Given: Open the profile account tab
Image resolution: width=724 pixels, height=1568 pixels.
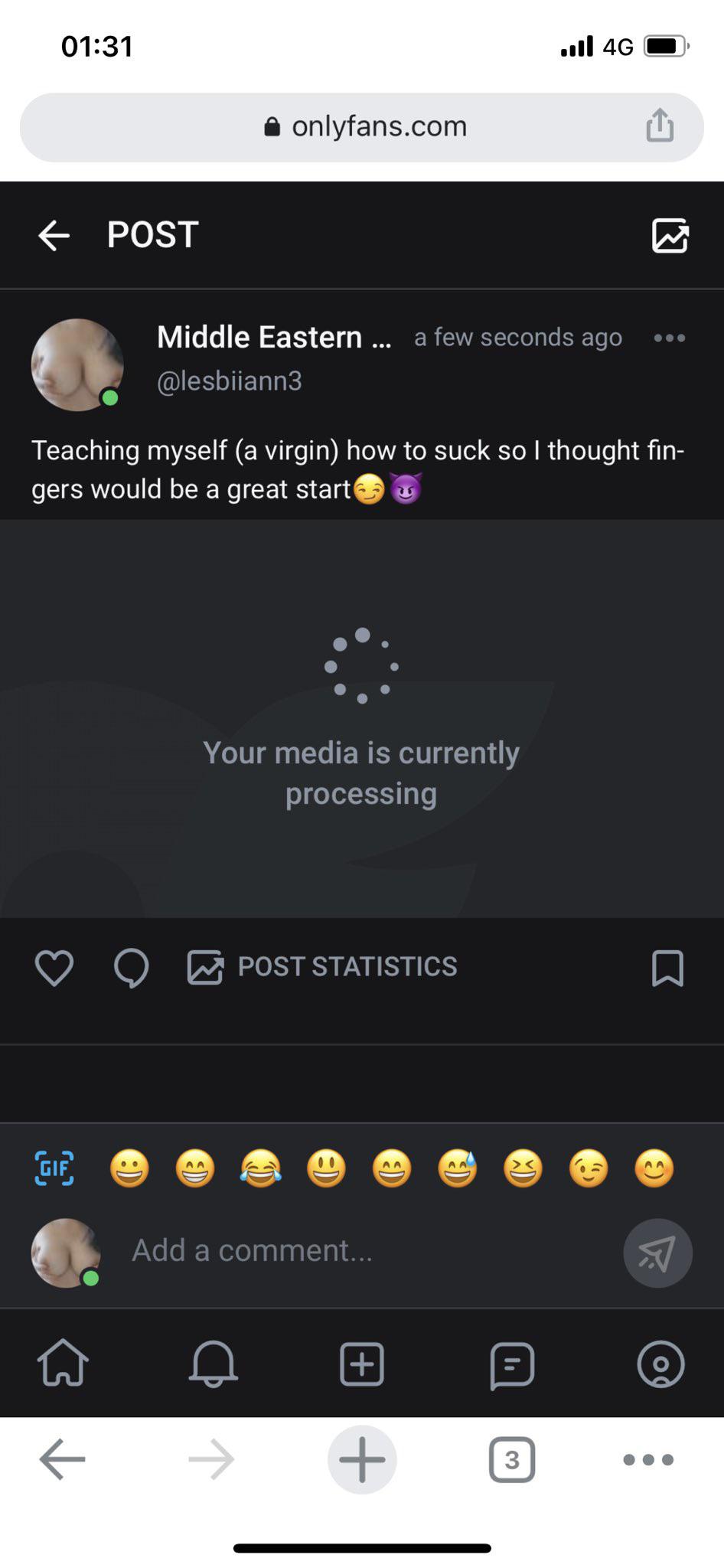Looking at the screenshot, I should (660, 1364).
